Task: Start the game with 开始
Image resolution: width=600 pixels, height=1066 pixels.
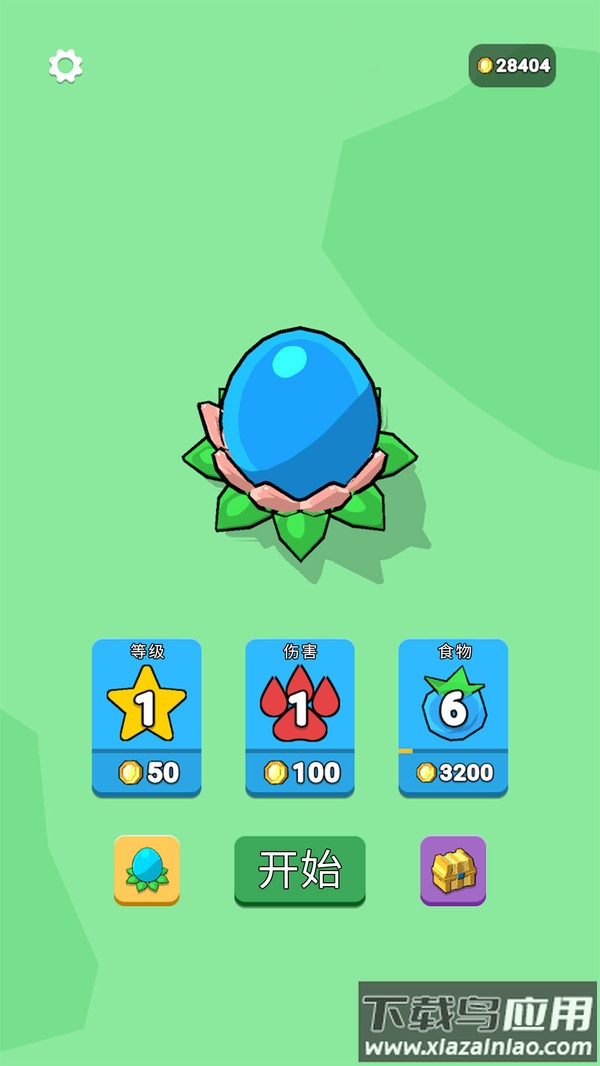Action: (300, 870)
